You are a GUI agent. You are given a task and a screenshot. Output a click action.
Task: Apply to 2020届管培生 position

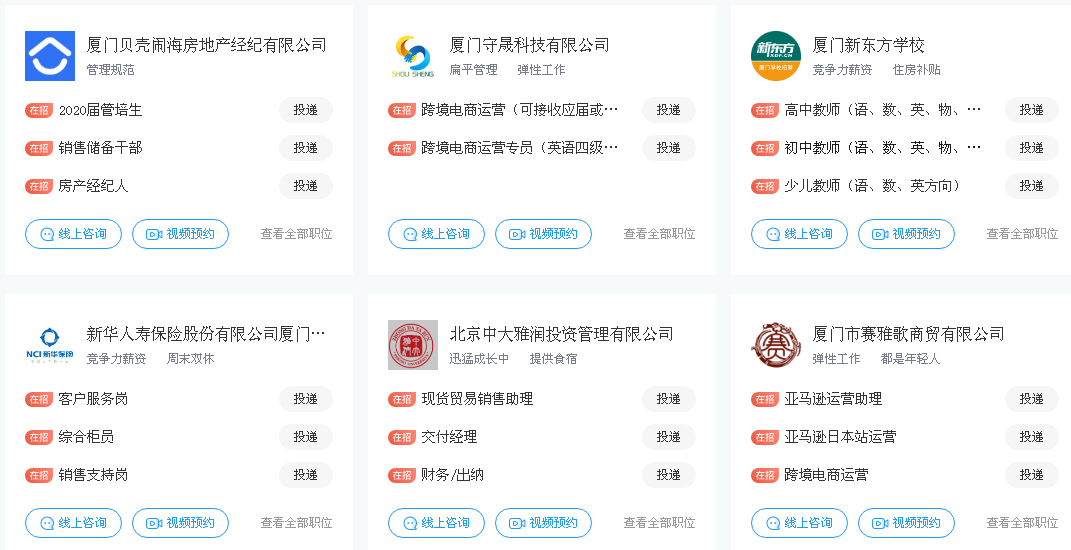(305, 110)
